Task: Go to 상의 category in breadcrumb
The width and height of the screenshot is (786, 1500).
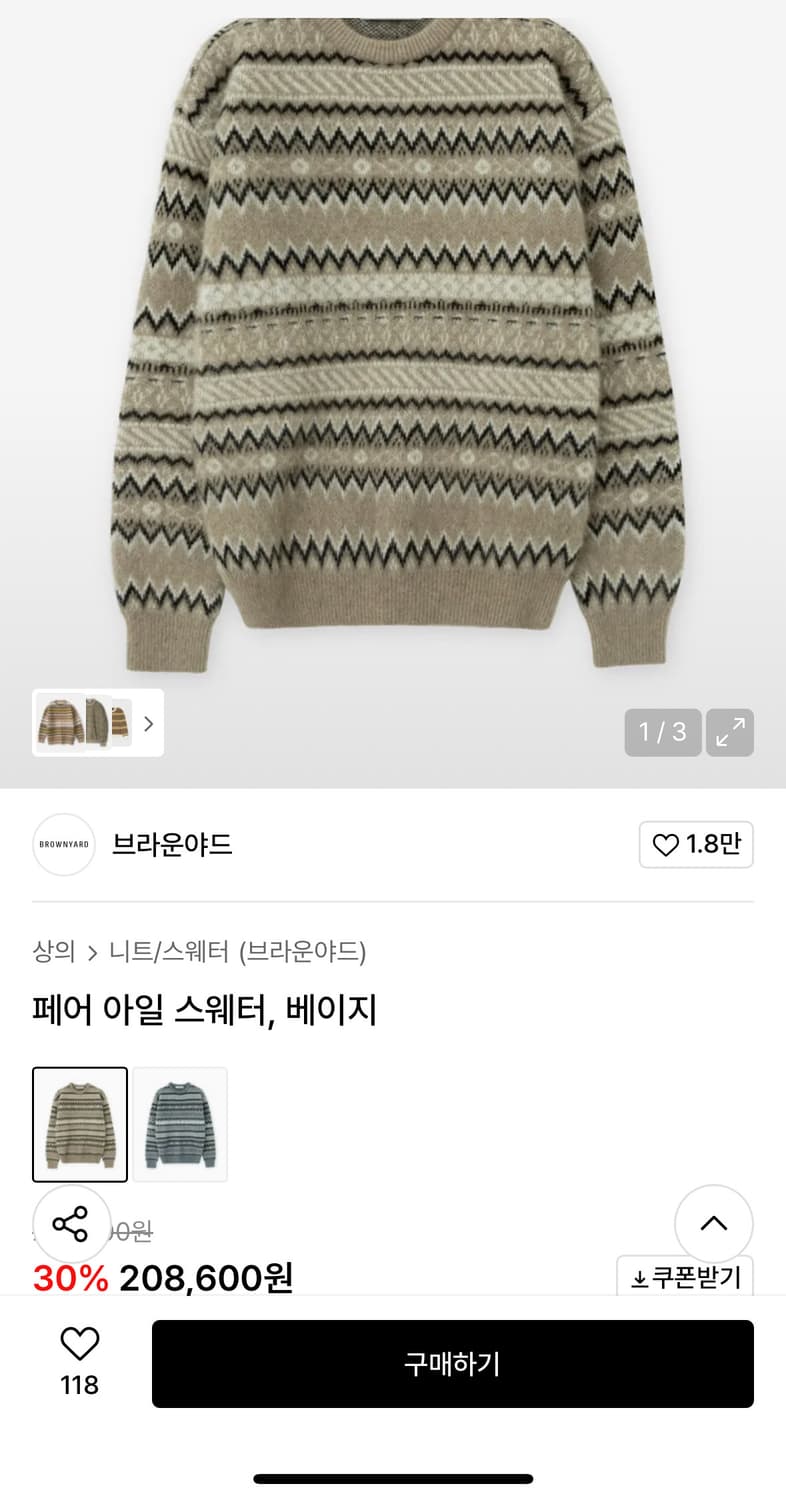Action: pos(53,952)
